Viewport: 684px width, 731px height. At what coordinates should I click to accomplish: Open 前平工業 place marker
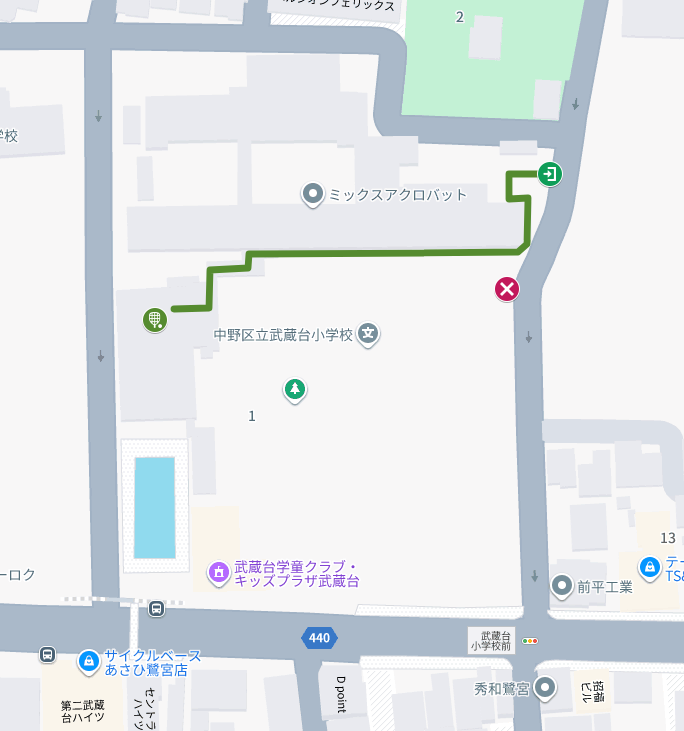562,586
